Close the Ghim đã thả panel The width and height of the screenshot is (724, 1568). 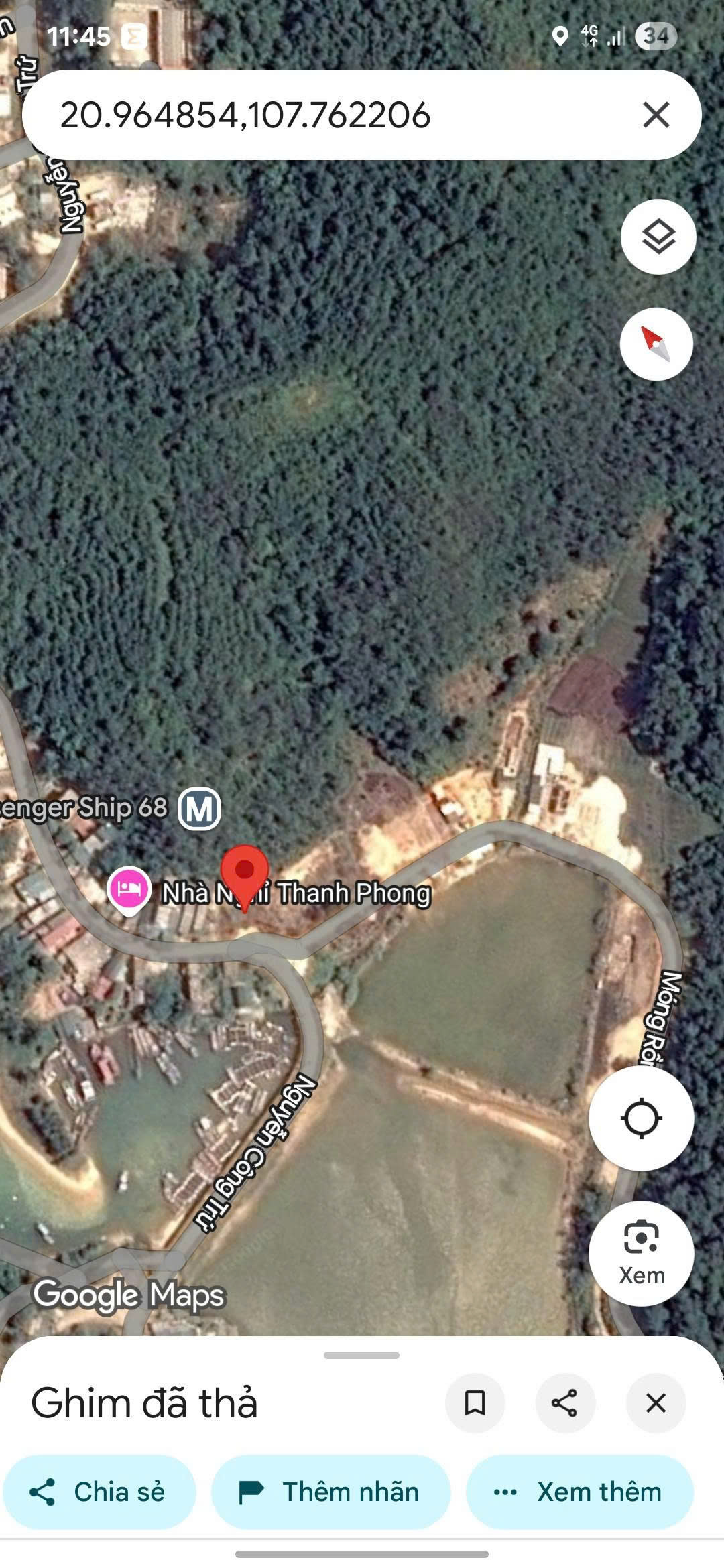point(656,1402)
